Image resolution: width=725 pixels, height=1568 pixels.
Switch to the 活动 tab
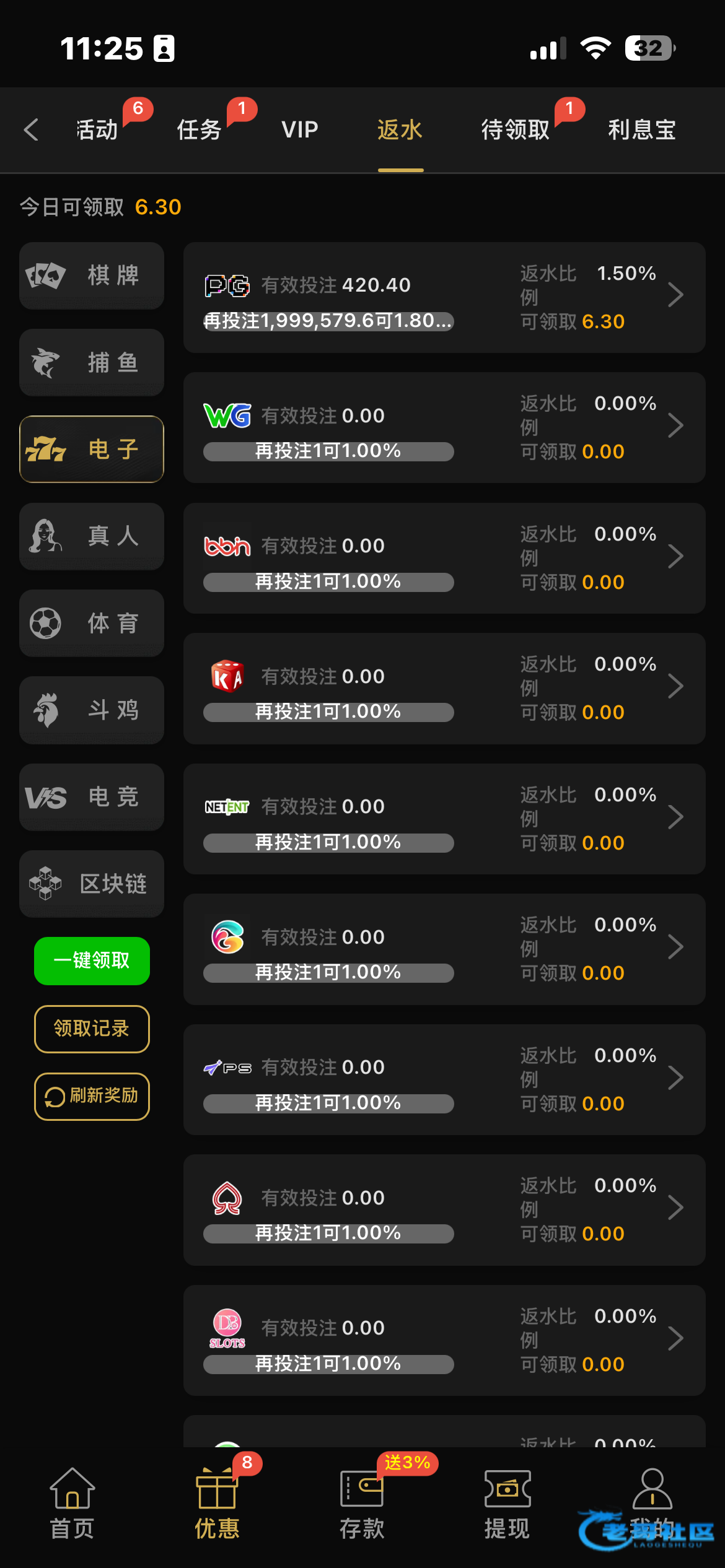(97, 130)
